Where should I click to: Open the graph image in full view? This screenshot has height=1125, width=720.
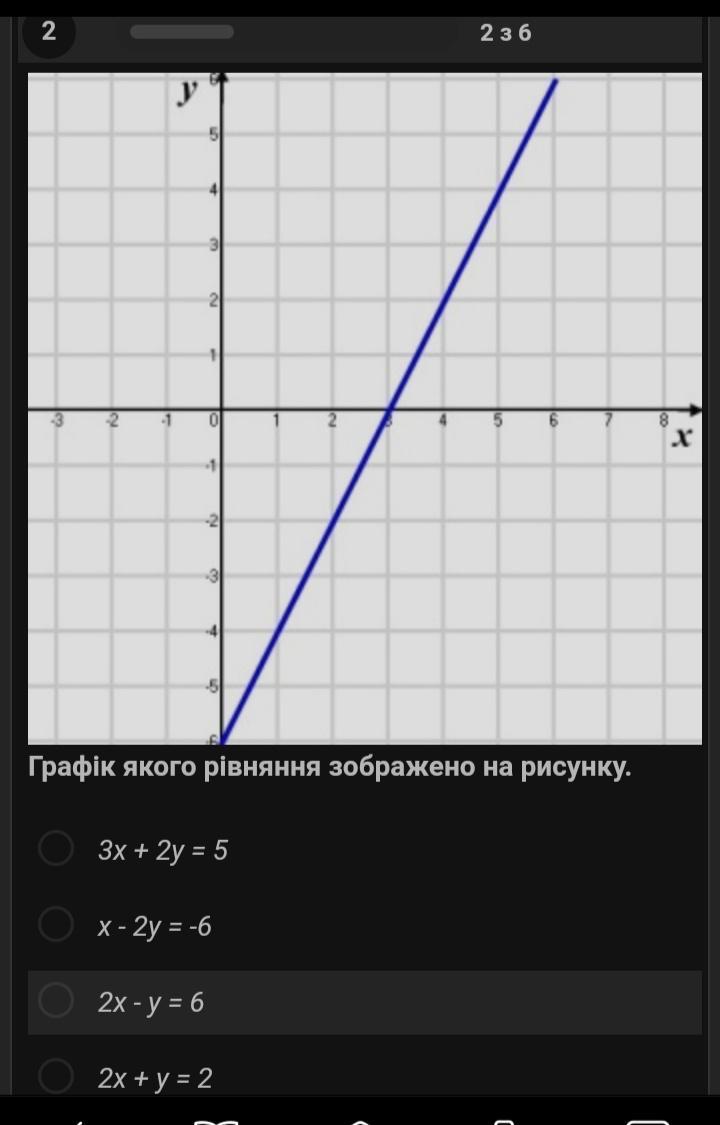point(364,408)
